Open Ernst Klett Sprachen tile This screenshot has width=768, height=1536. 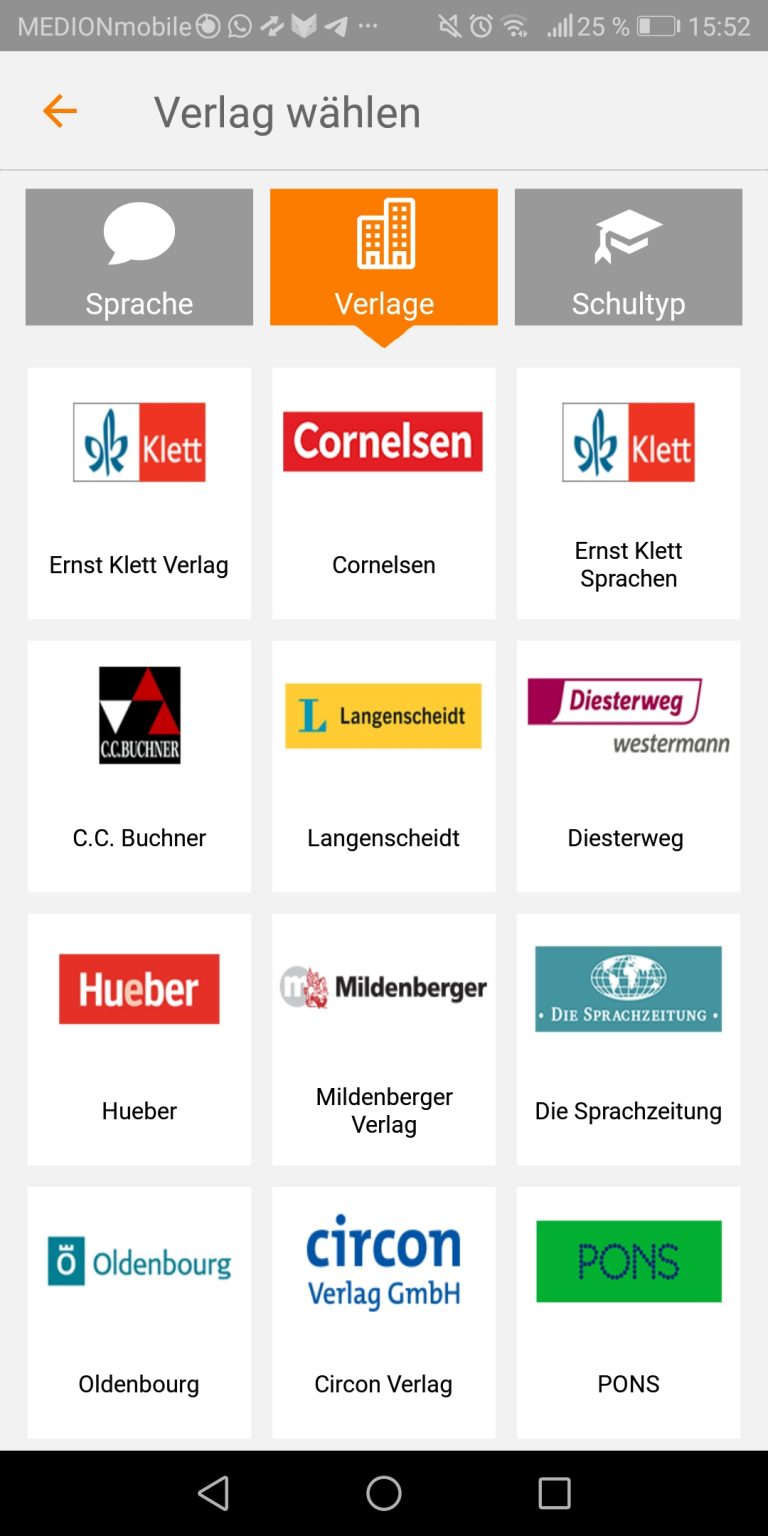tap(628, 493)
